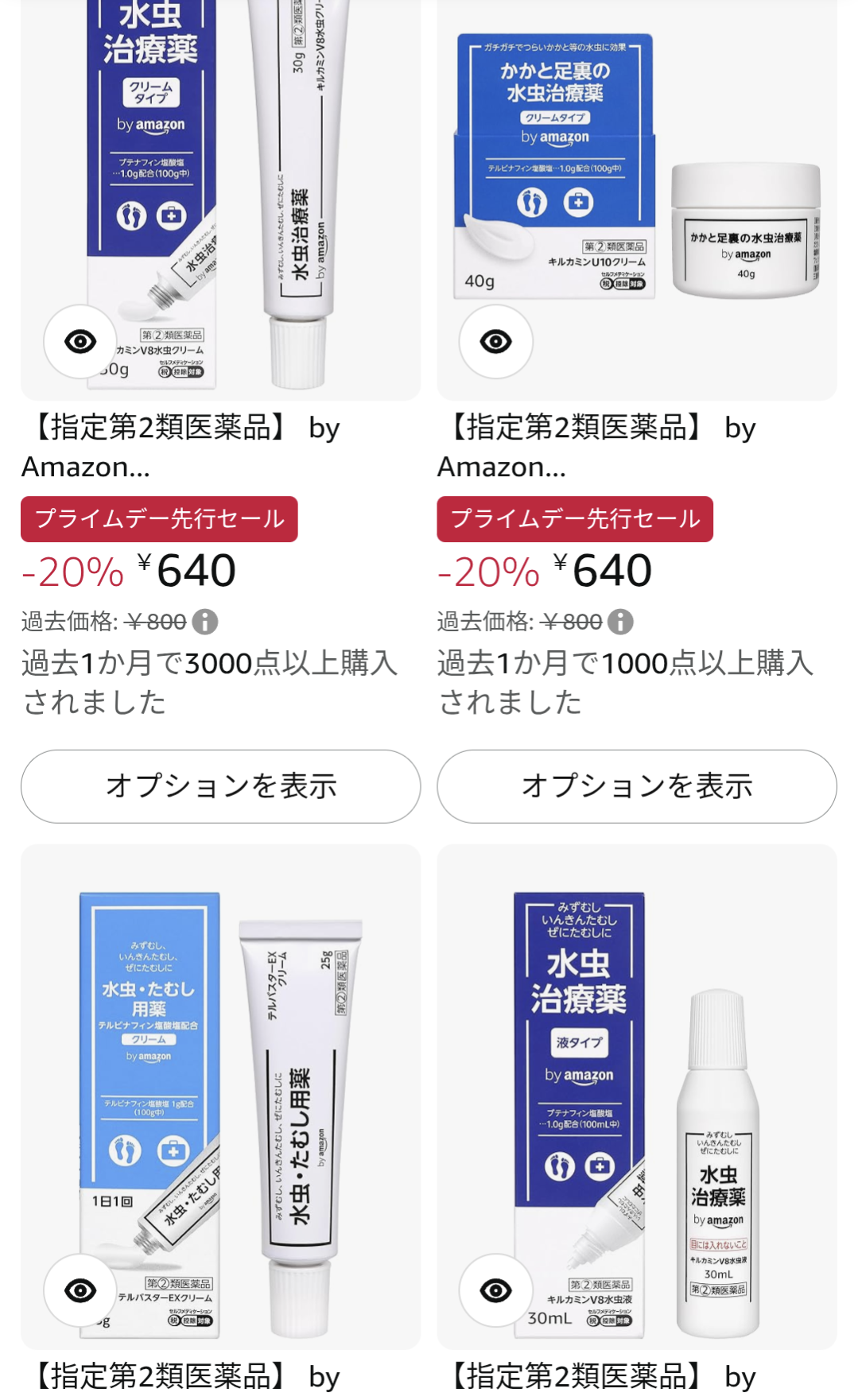858x1400 pixels.
Task: View price history info for the 3000点 product
Action: coord(205,622)
